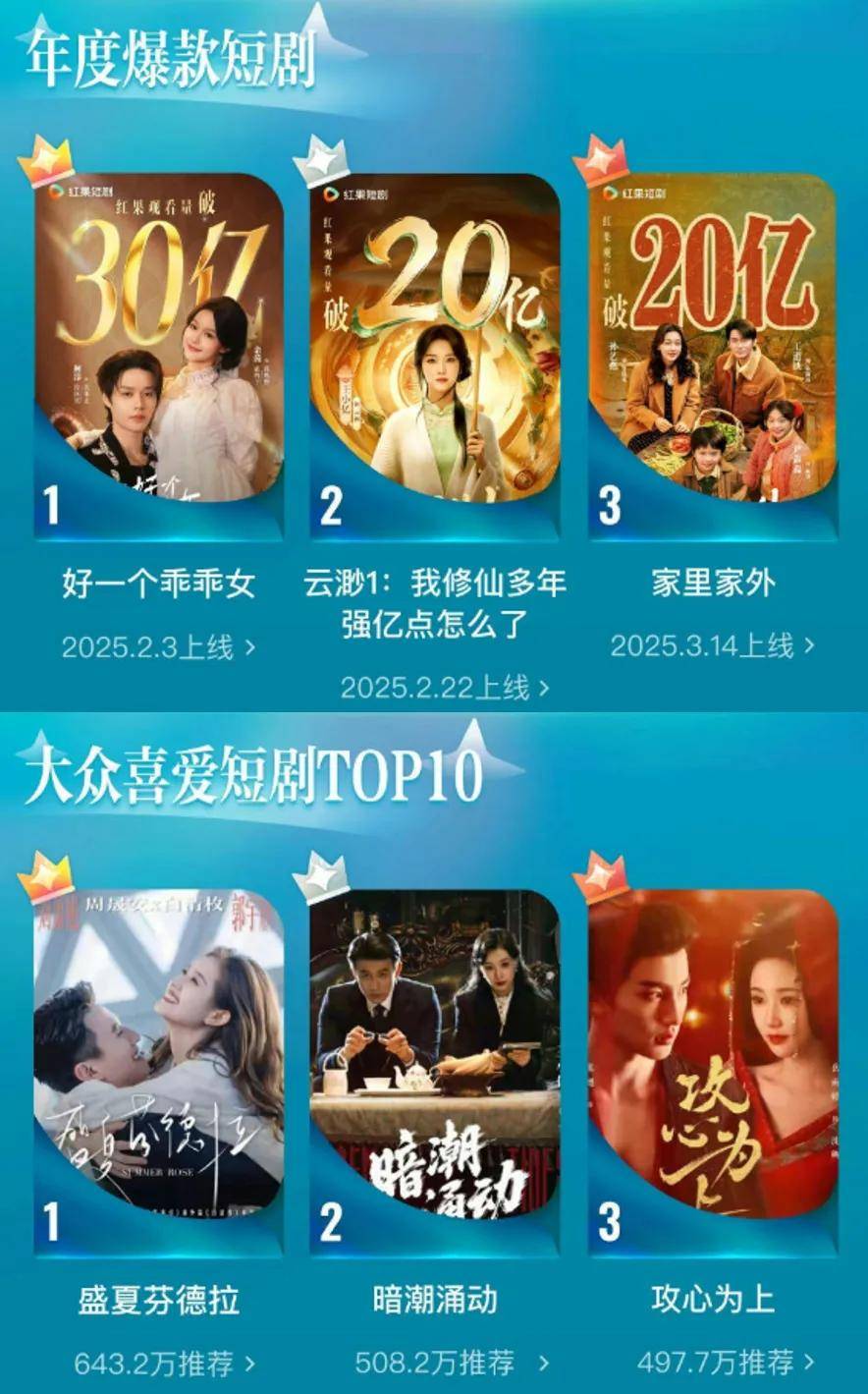Open the 暗潮涌动 poster card
Screen dimensions: 868x1394
click(x=435, y=1056)
